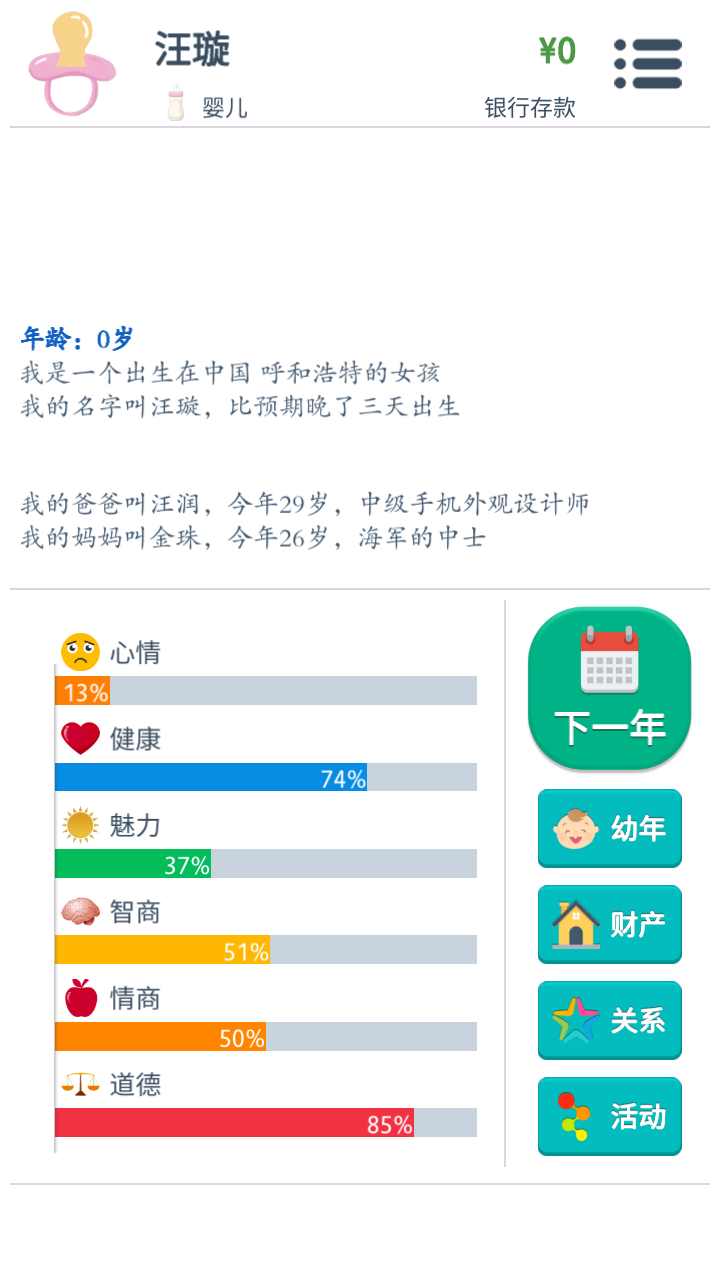This screenshot has height=1280, width=720.
Task: Click the calendar icon on 下一年 button
Action: [608, 662]
